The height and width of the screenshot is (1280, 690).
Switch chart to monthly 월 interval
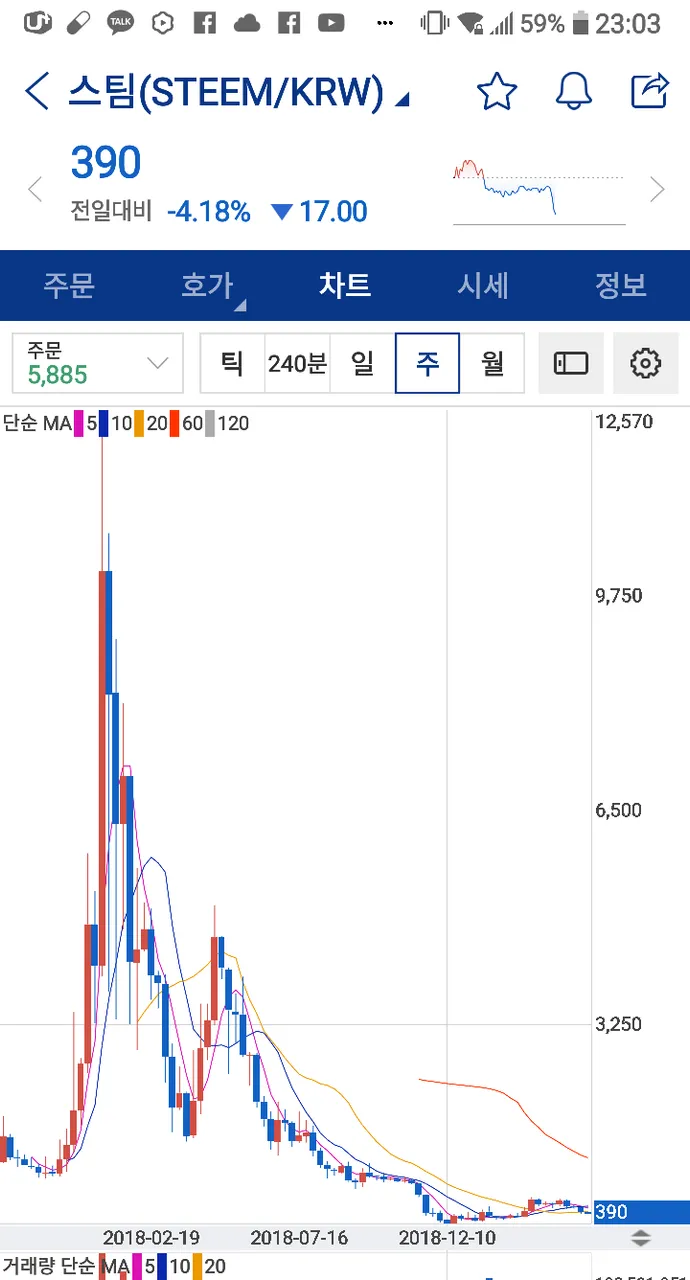[492, 363]
